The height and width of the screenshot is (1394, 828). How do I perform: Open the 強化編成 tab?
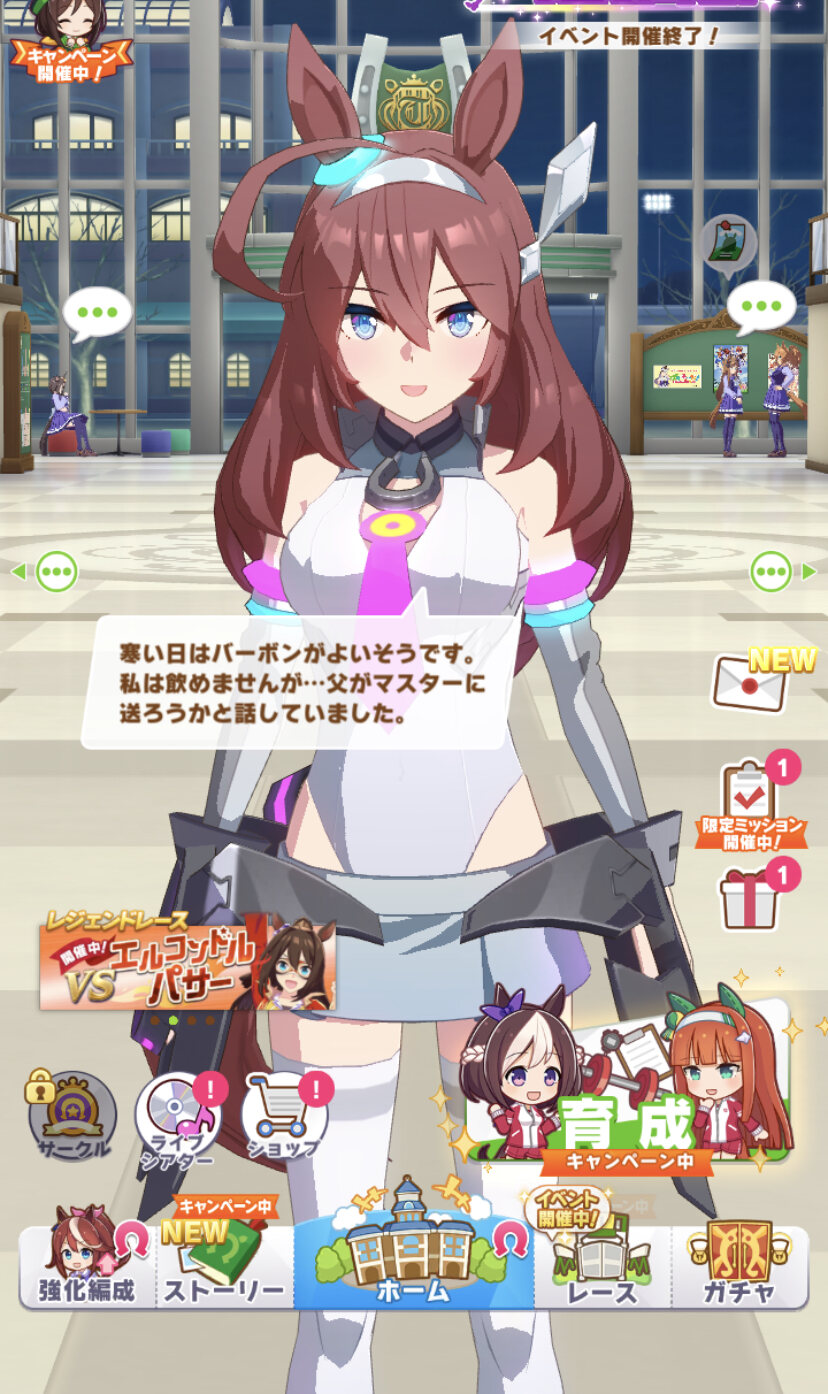[87, 1267]
